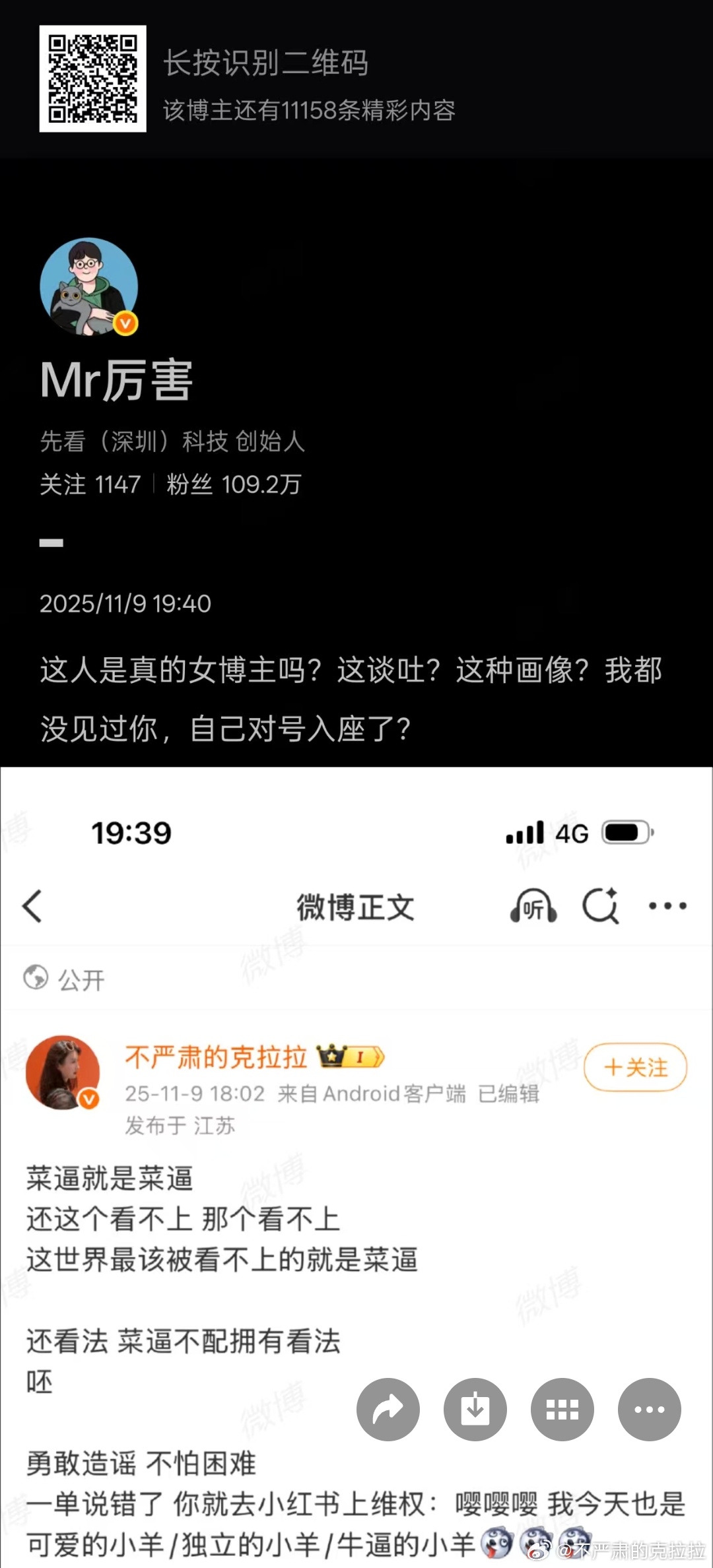The height and width of the screenshot is (1568, 713).
Task: Tap the headphones listen icon on 微博正文 bar
Action: point(533,905)
